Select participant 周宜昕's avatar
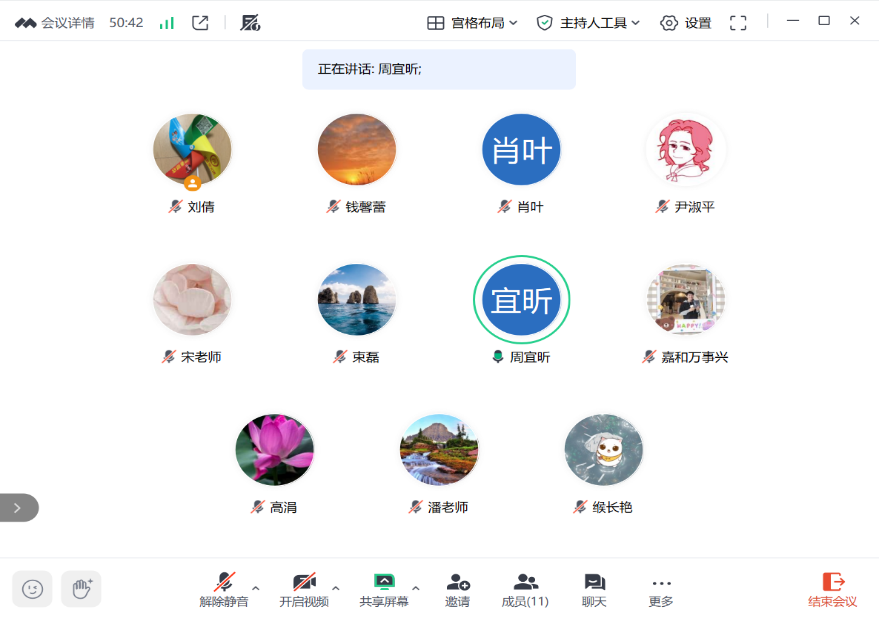 521,300
